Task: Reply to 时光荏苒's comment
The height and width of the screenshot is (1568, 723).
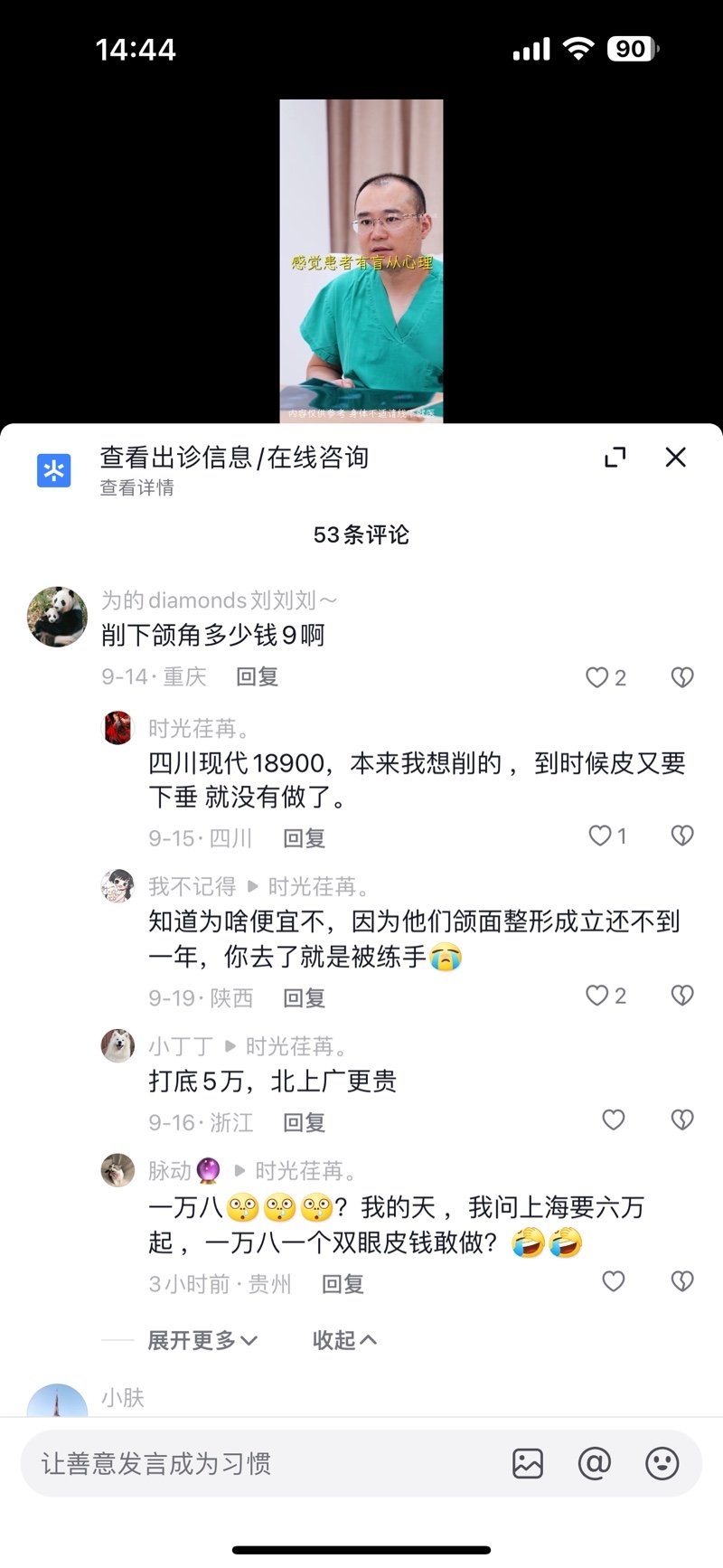Action: [304, 838]
